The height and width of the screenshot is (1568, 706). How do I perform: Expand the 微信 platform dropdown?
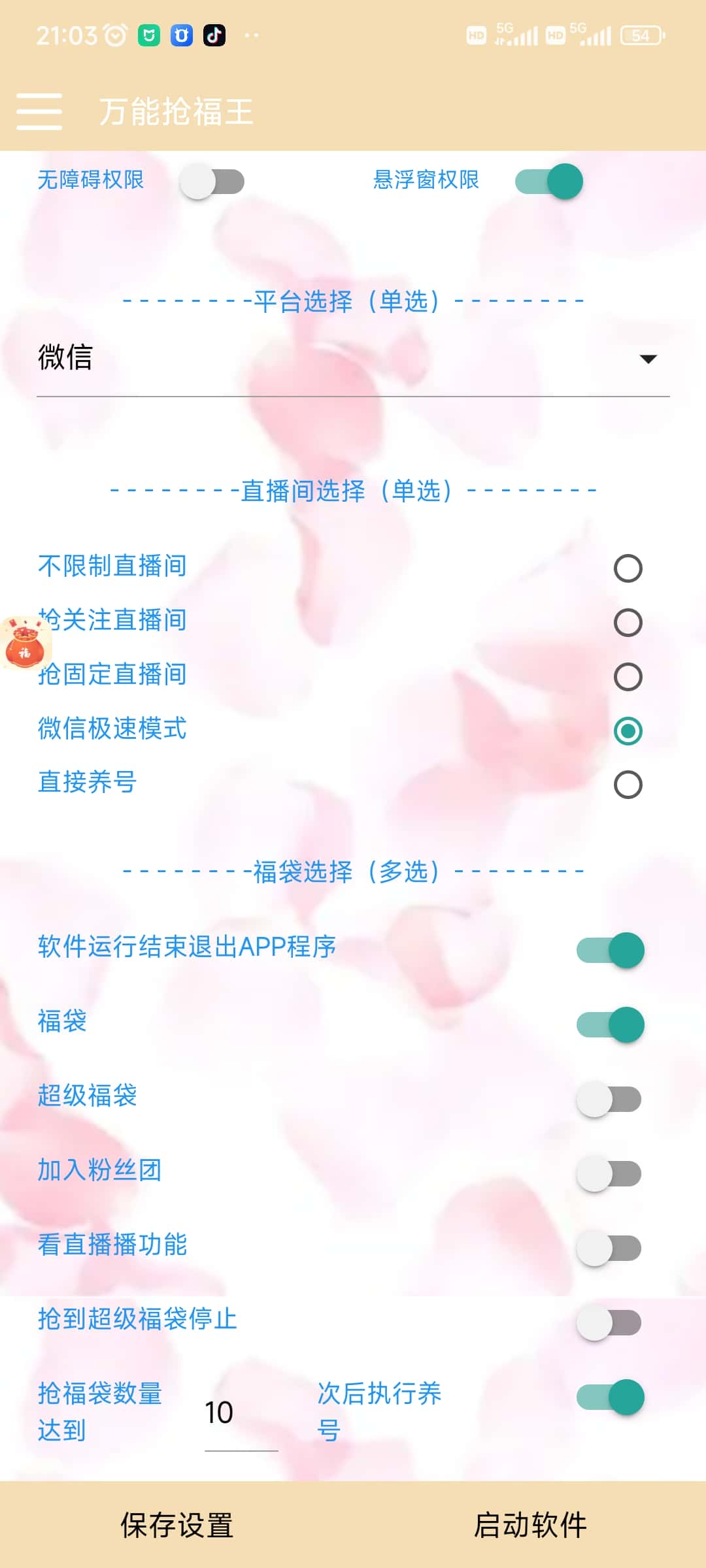pos(353,358)
